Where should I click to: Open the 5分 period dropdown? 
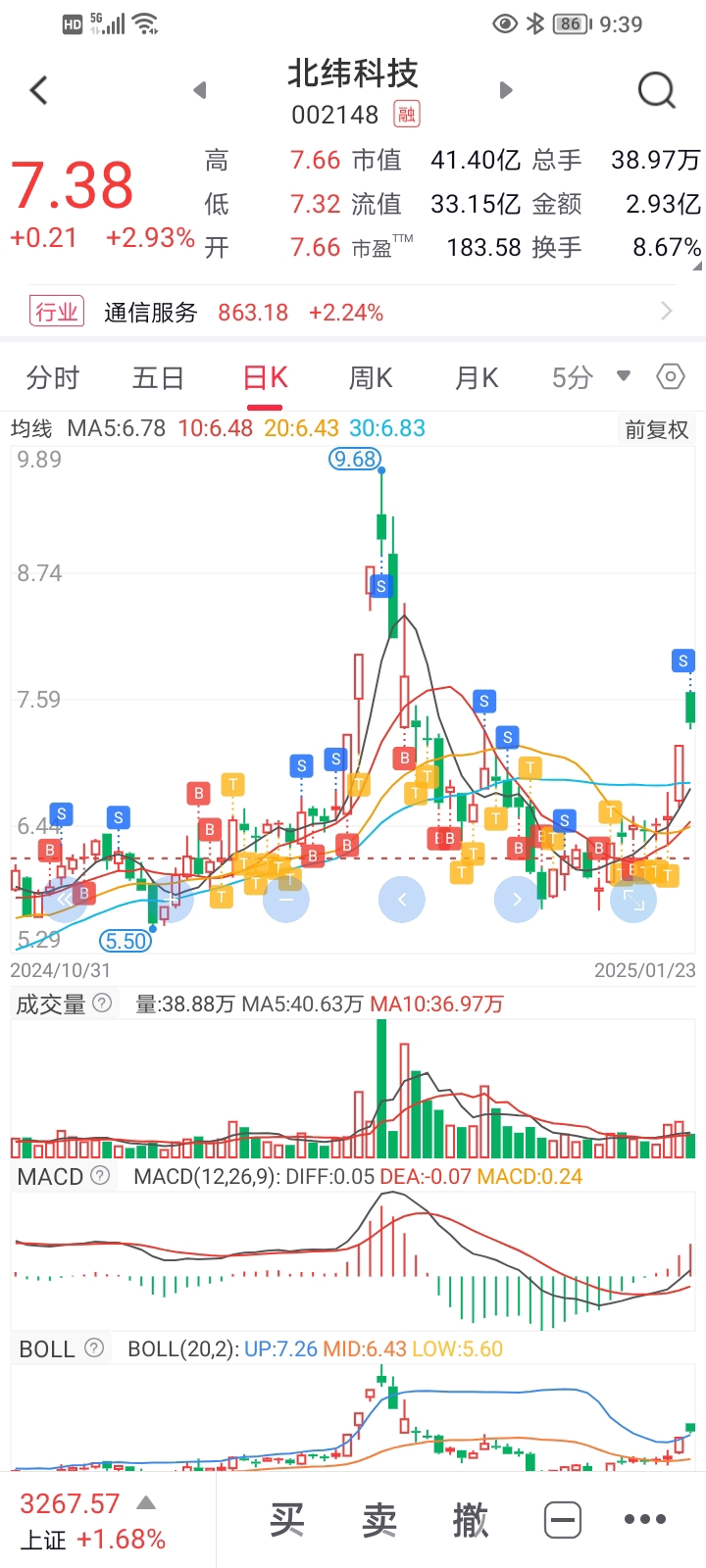590,377
